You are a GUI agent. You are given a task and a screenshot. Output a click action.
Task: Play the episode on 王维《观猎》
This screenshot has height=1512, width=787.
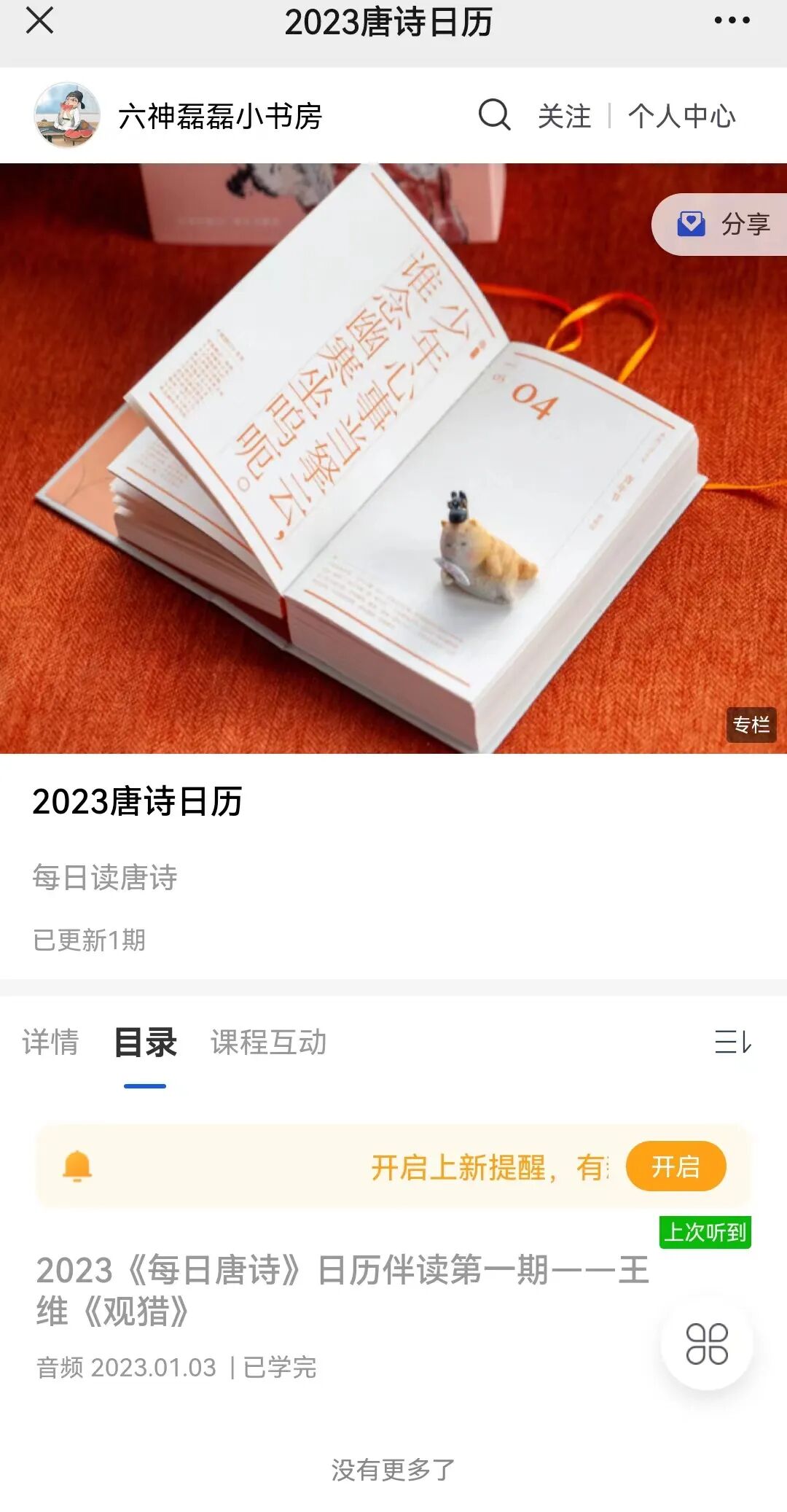point(342,1290)
